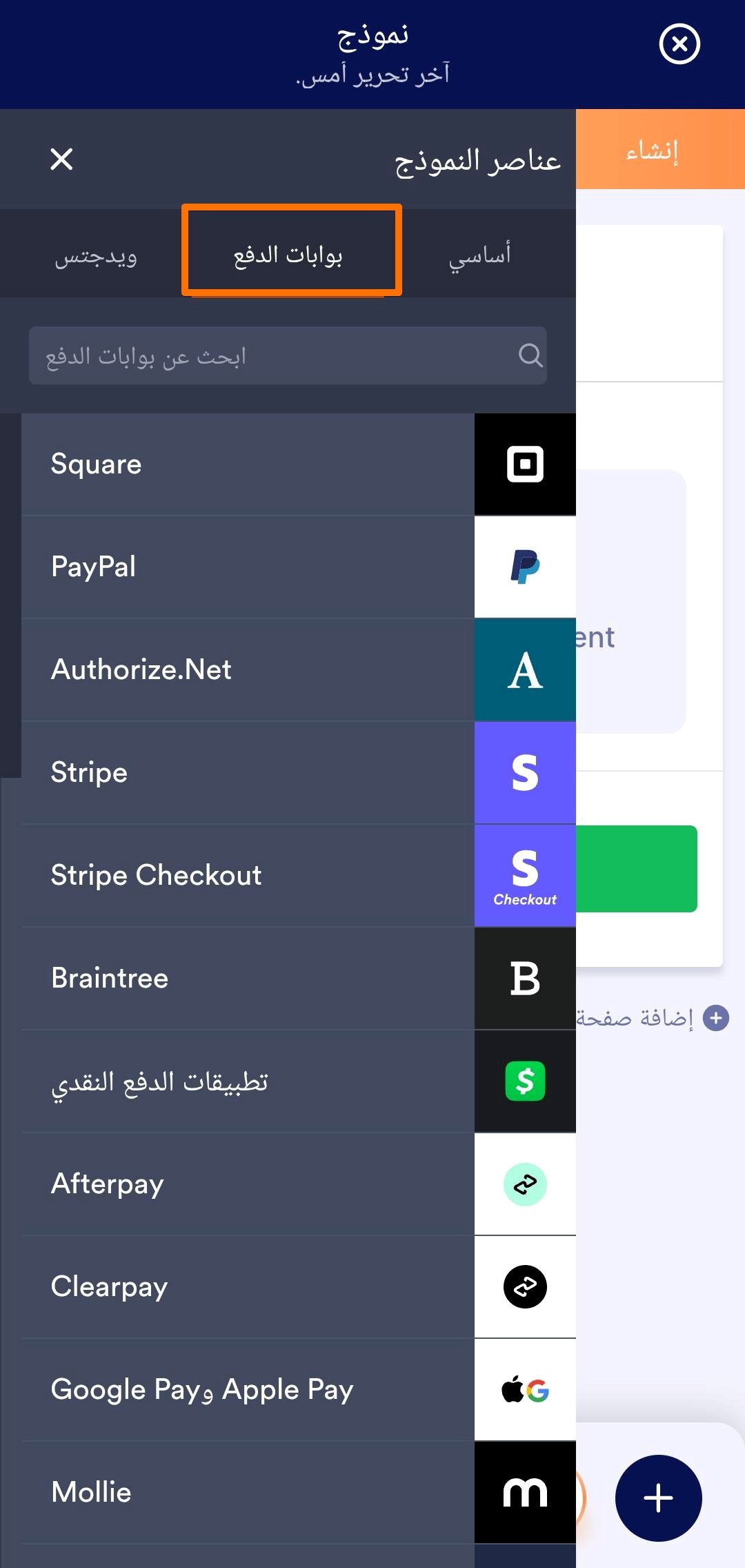Image resolution: width=745 pixels, height=1568 pixels.
Task: Open the إنشاء tab
Action: pyautogui.click(x=653, y=150)
